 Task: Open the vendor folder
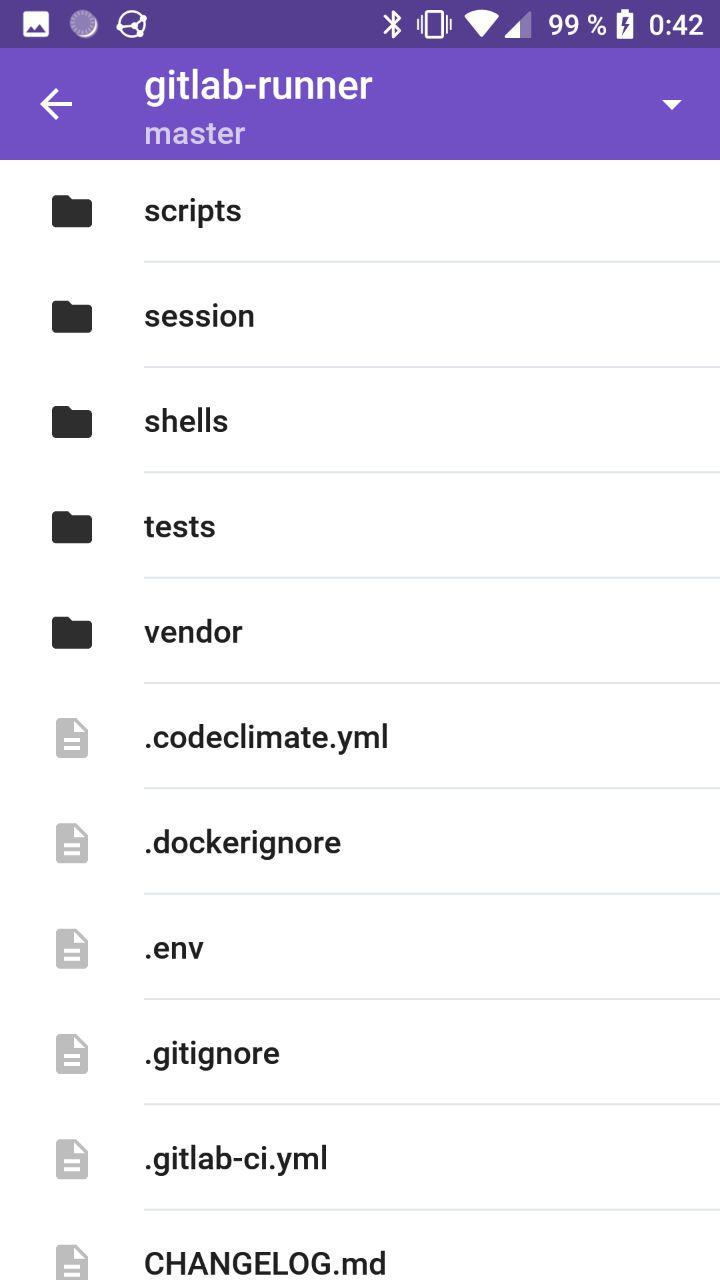(x=360, y=632)
